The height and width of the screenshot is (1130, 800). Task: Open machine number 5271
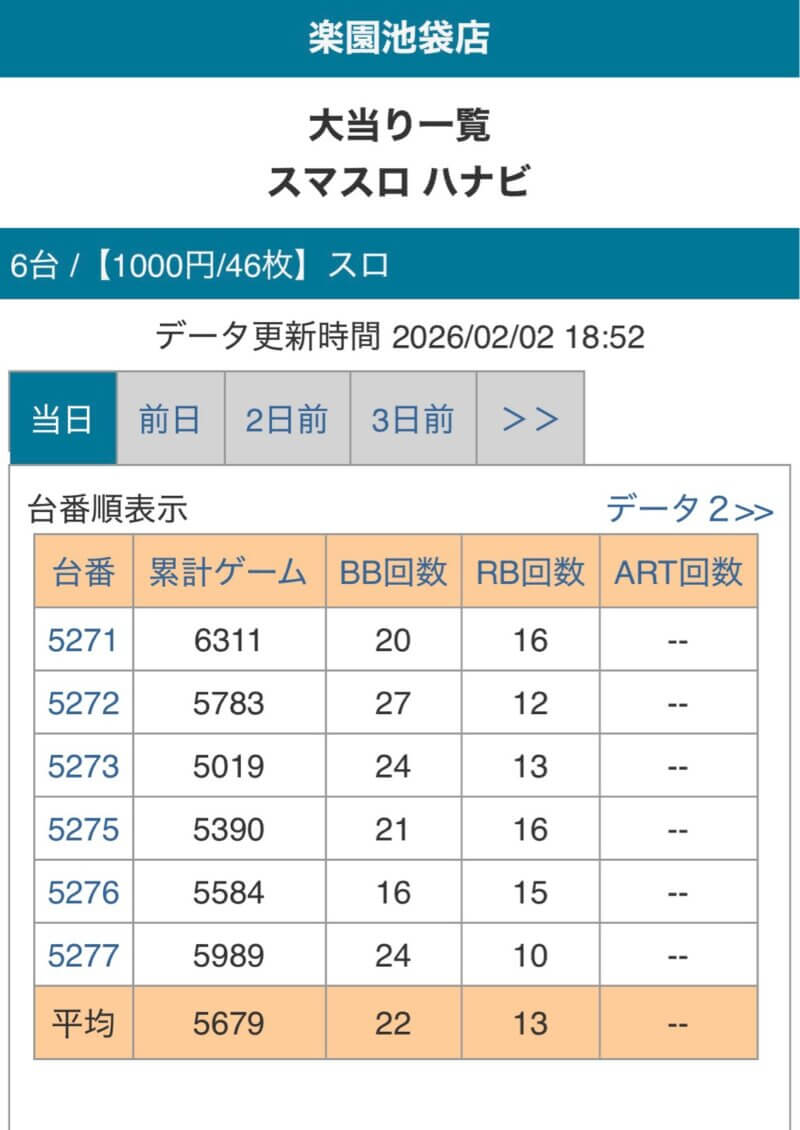(x=83, y=640)
